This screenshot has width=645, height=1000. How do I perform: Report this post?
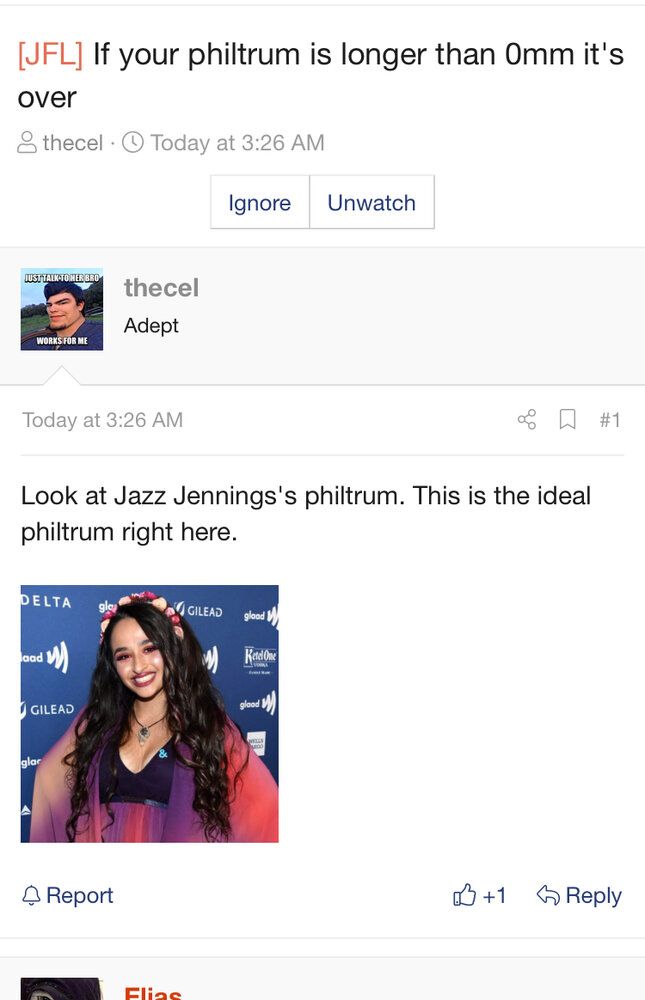click(x=68, y=895)
